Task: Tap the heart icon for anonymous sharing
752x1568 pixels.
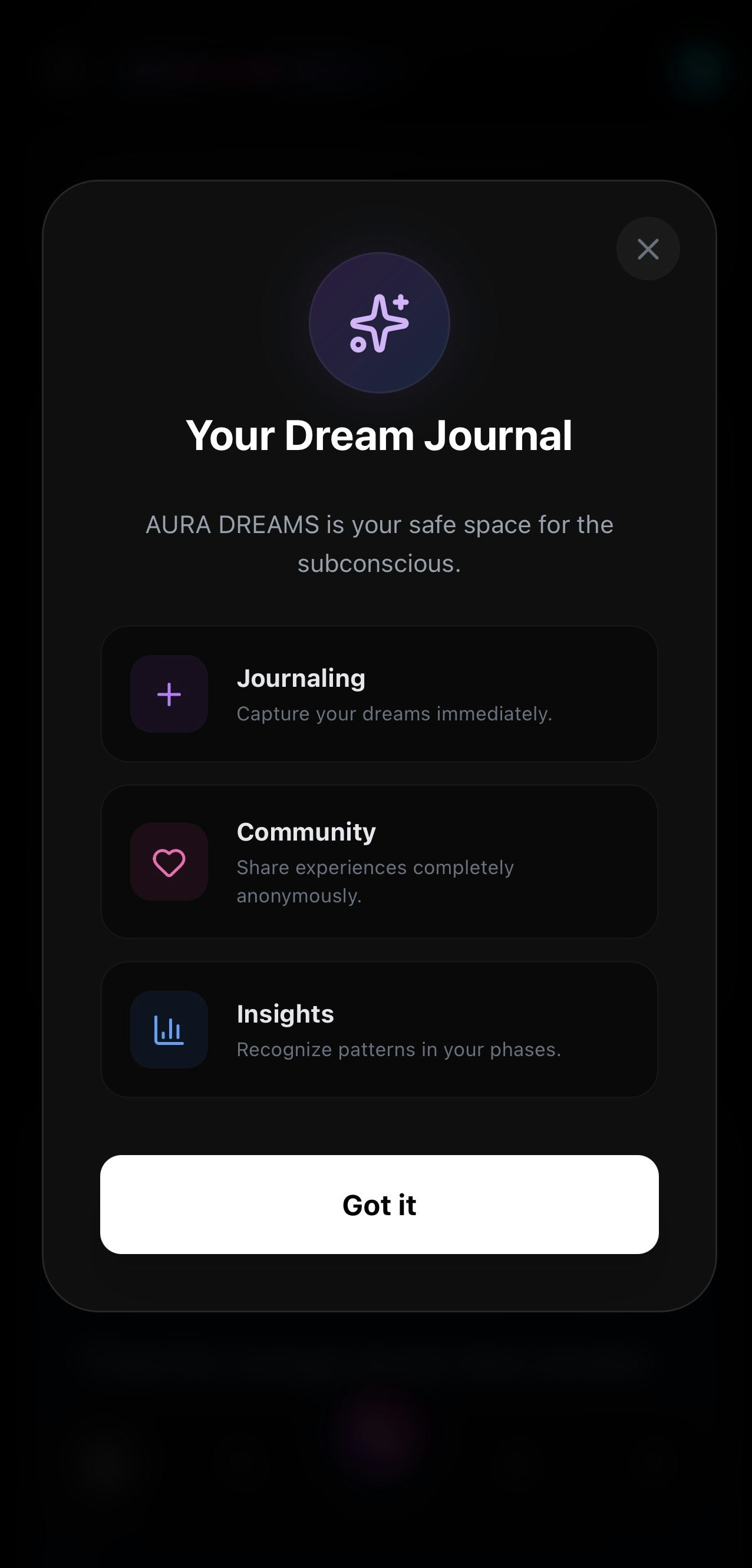Action: 169,862
